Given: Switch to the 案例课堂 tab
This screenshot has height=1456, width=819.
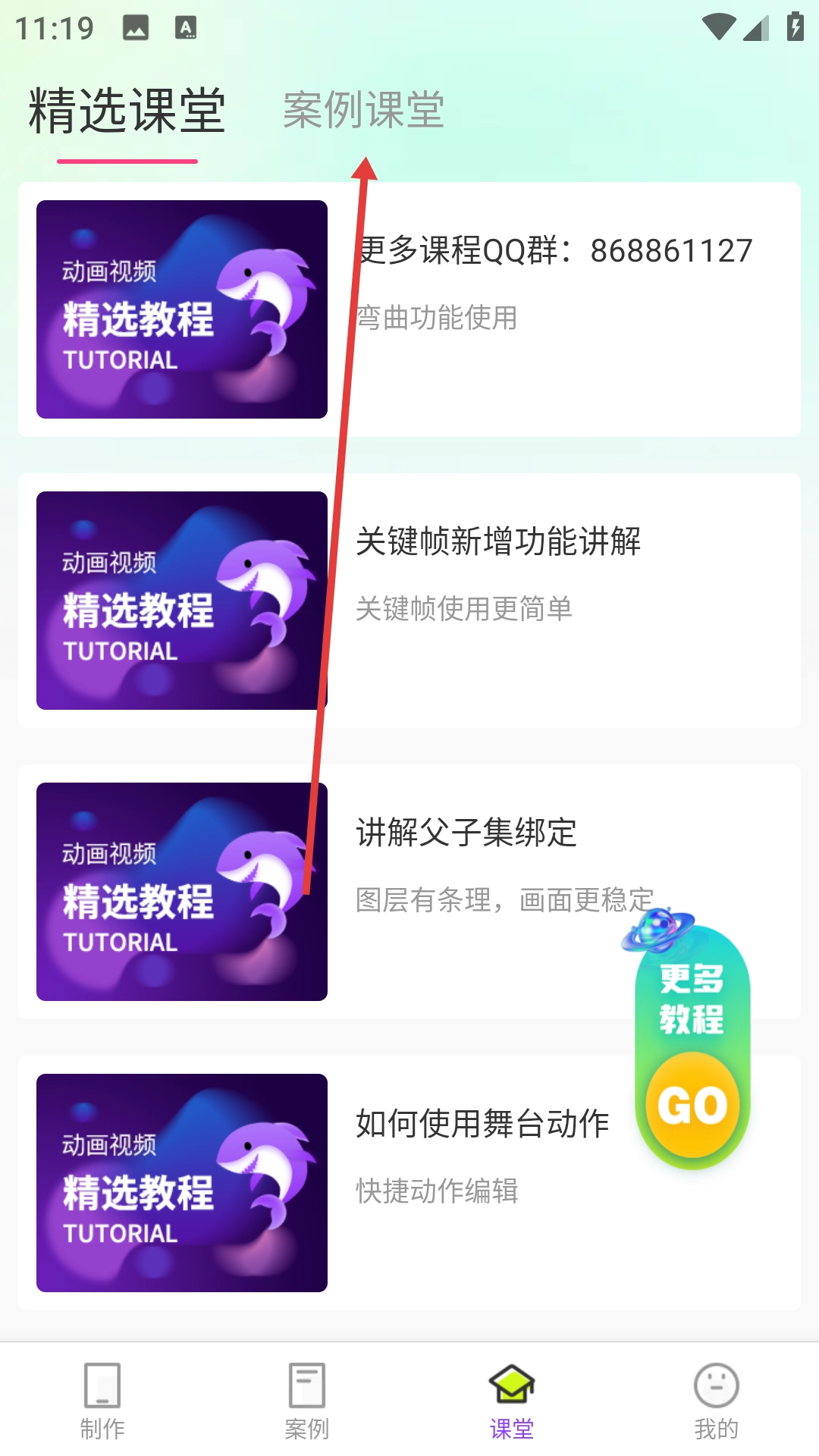Looking at the screenshot, I should pyautogui.click(x=363, y=111).
